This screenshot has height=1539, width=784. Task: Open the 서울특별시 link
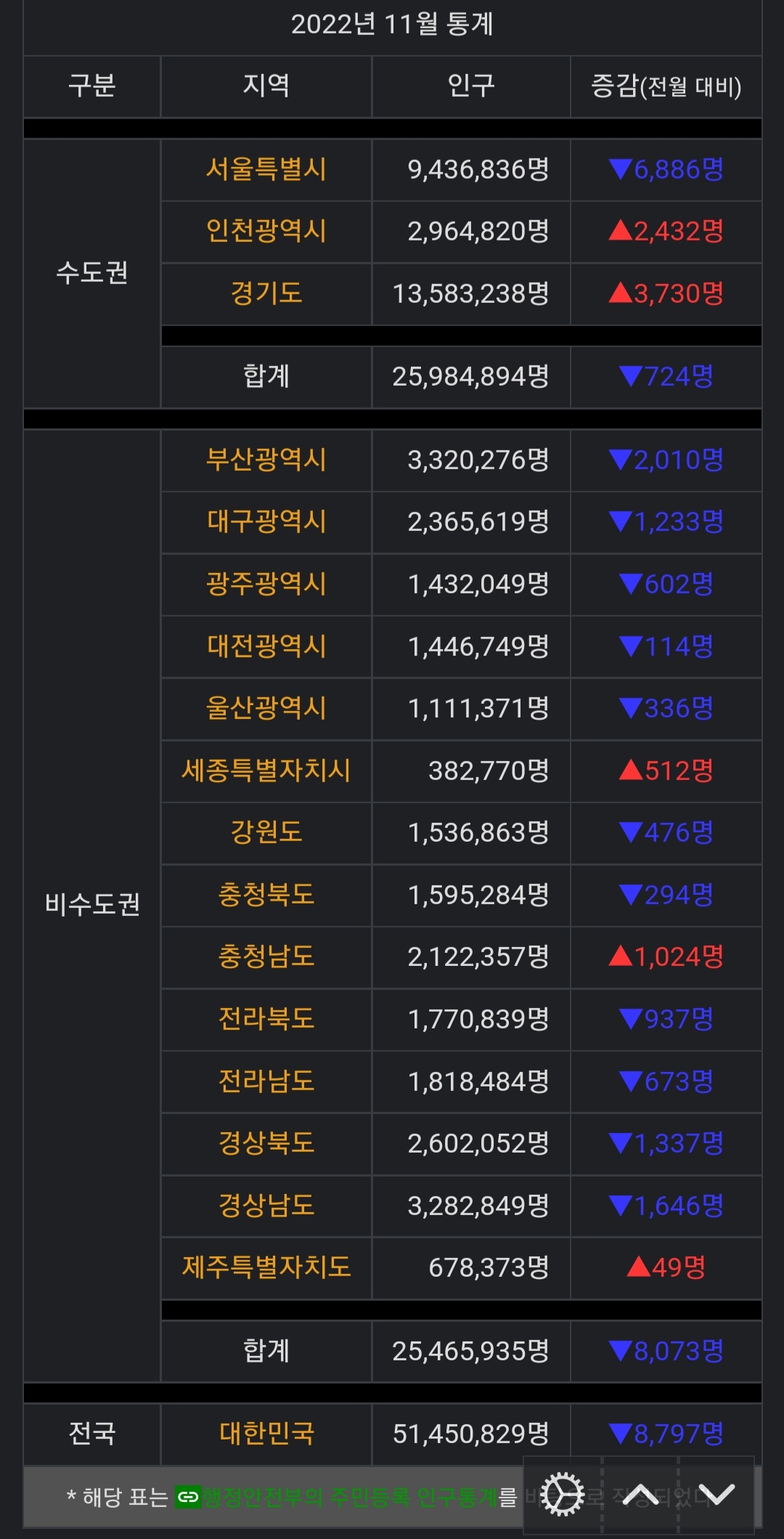(x=266, y=169)
